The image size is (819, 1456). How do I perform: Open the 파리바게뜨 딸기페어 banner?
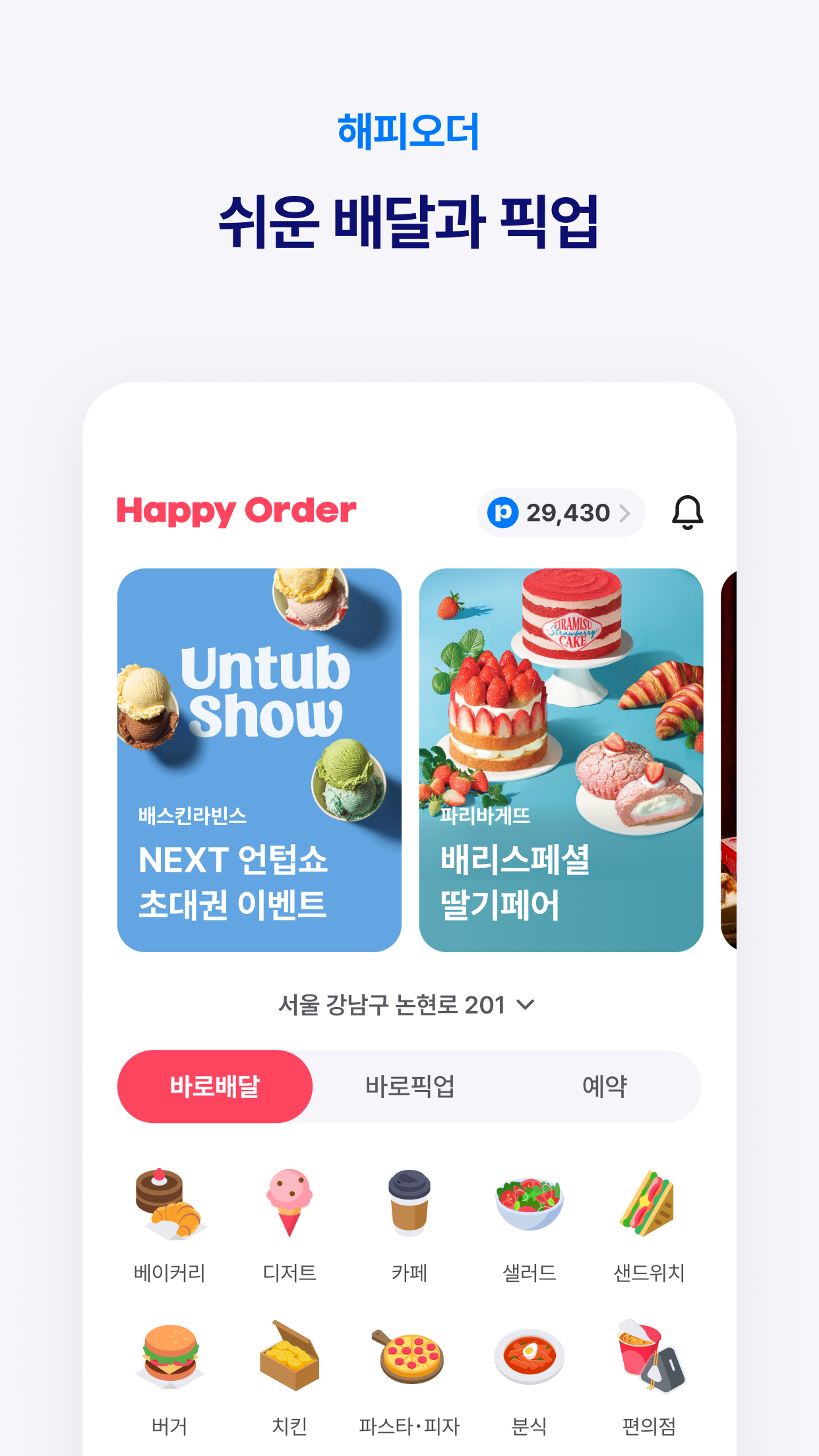[x=562, y=758]
